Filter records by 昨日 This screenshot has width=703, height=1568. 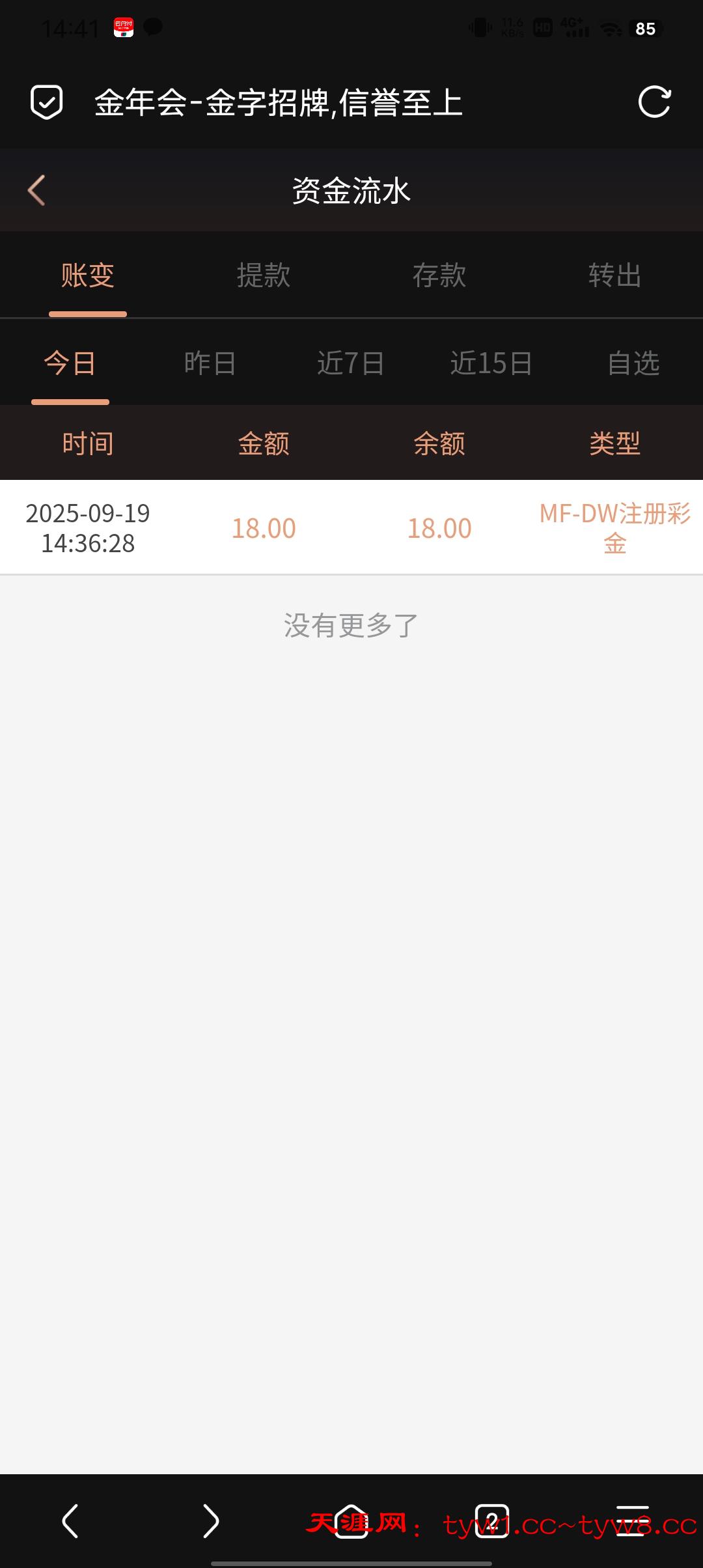tap(210, 363)
